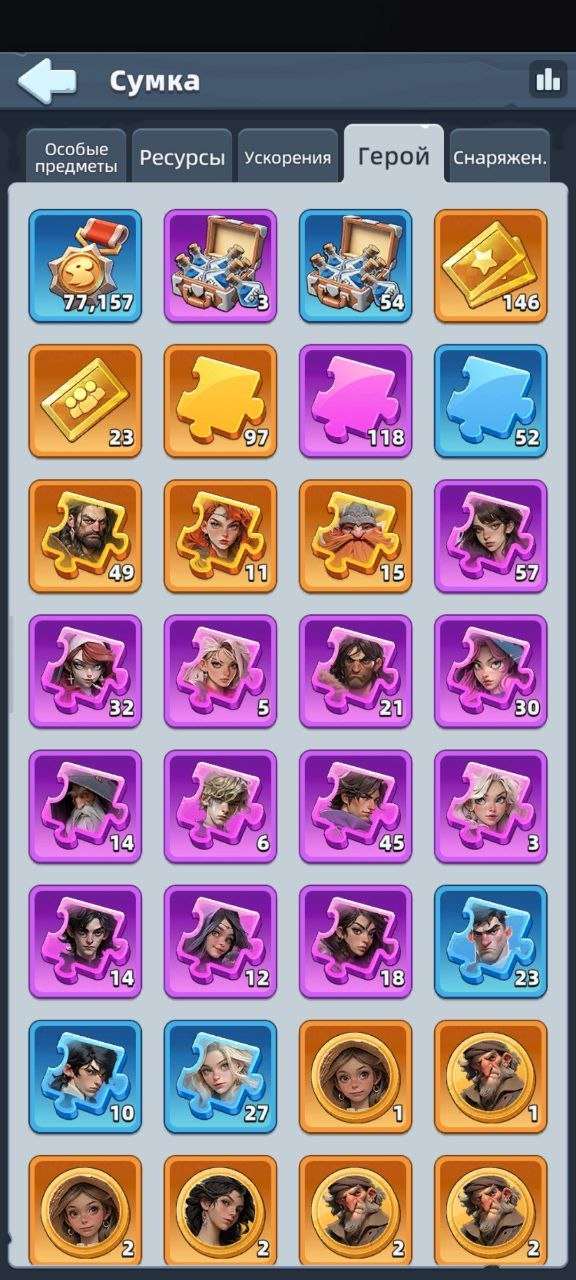The height and width of the screenshot is (1280, 576).
Task: Choose the blue puzzle piece with 52
Action: click(491, 401)
